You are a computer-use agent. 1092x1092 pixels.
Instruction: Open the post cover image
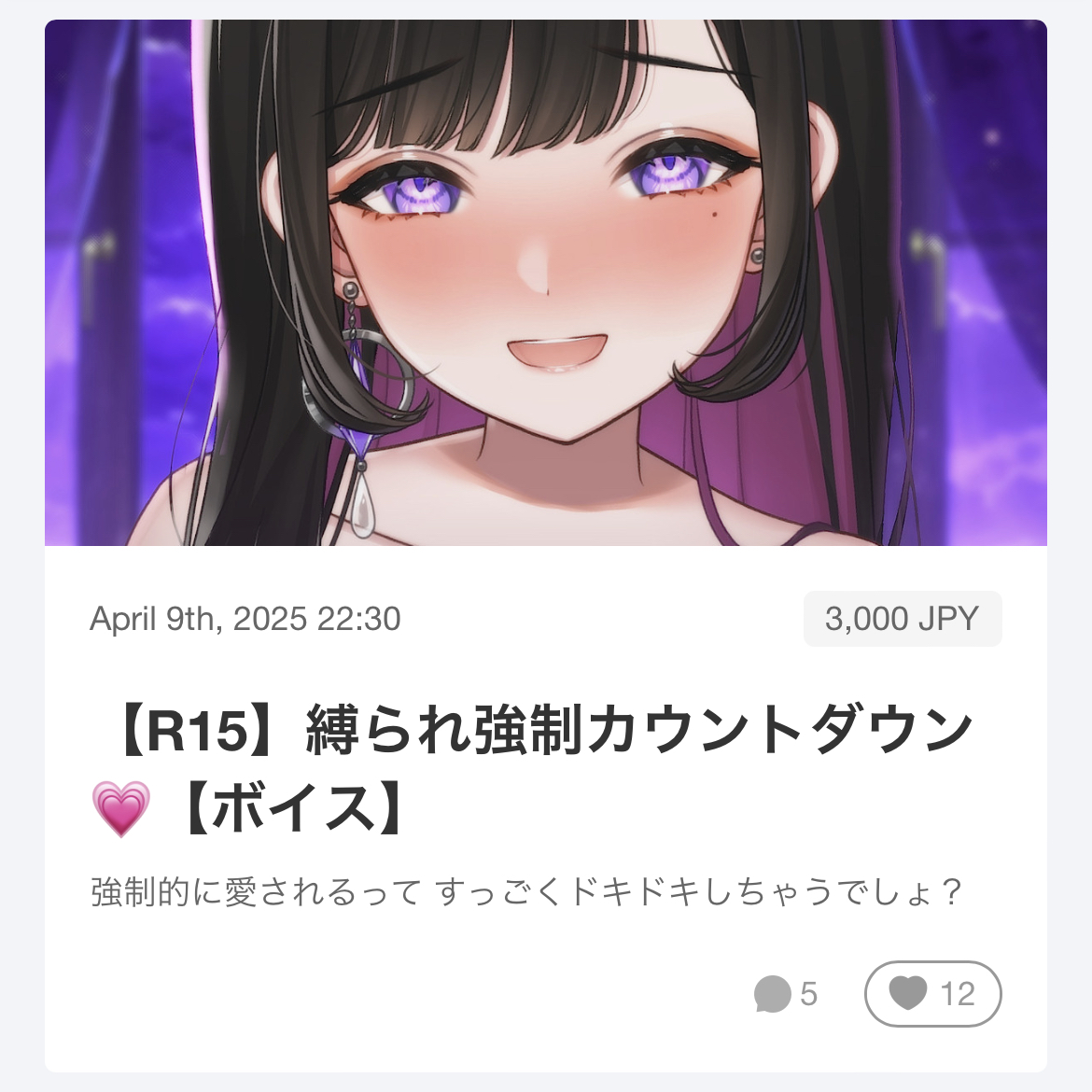(x=546, y=283)
